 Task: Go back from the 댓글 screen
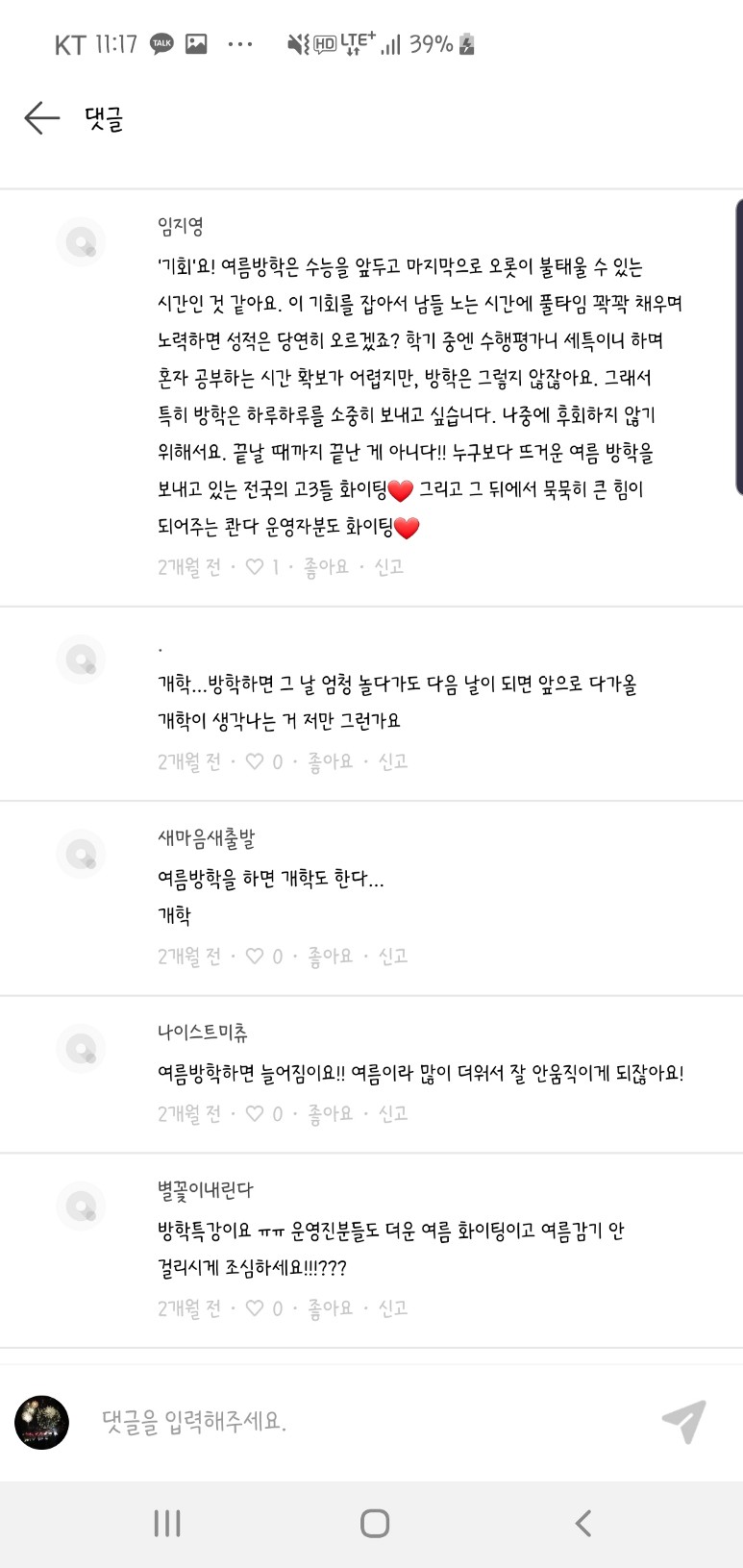41,118
